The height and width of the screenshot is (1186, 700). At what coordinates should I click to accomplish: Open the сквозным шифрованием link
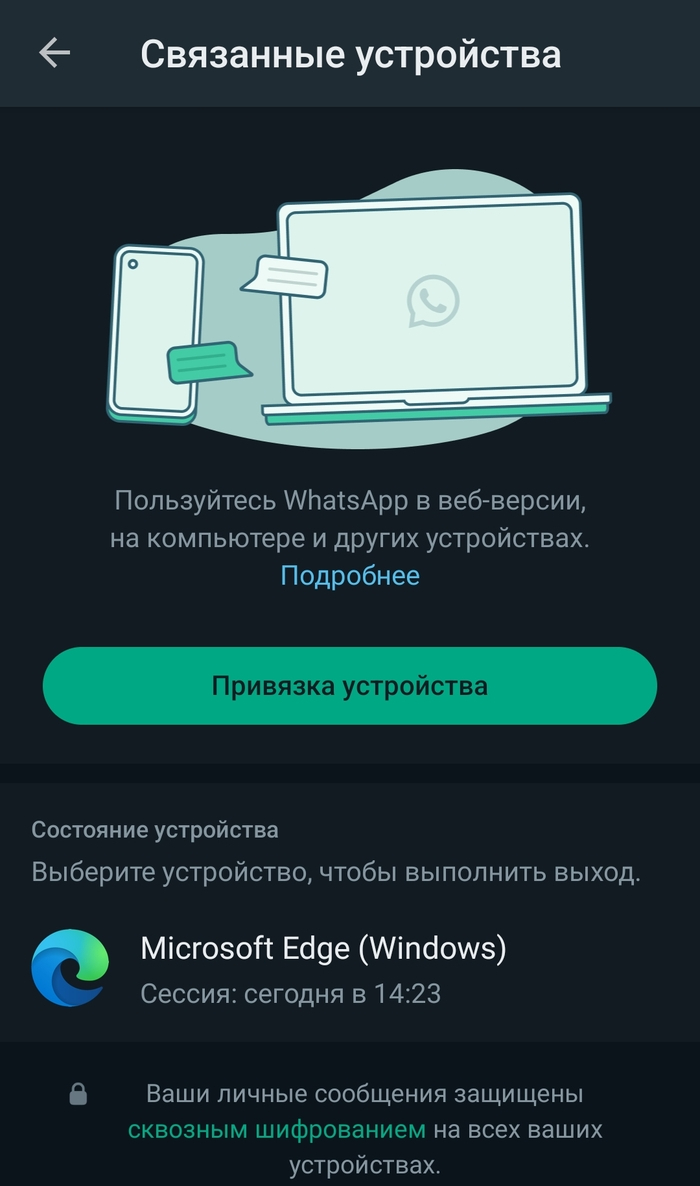coord(276,1130)
